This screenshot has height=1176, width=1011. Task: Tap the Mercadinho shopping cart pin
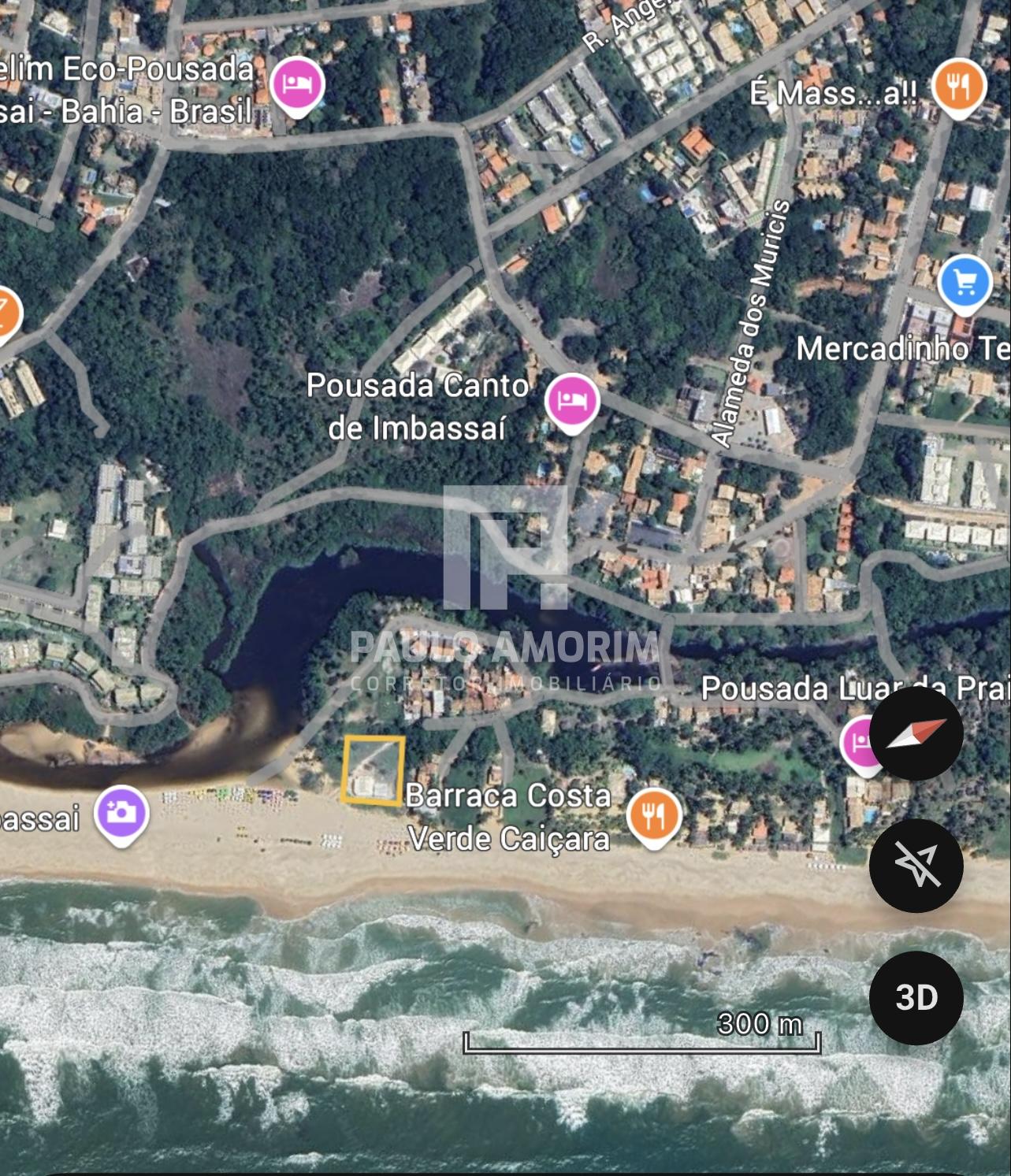tap(965, 281)
